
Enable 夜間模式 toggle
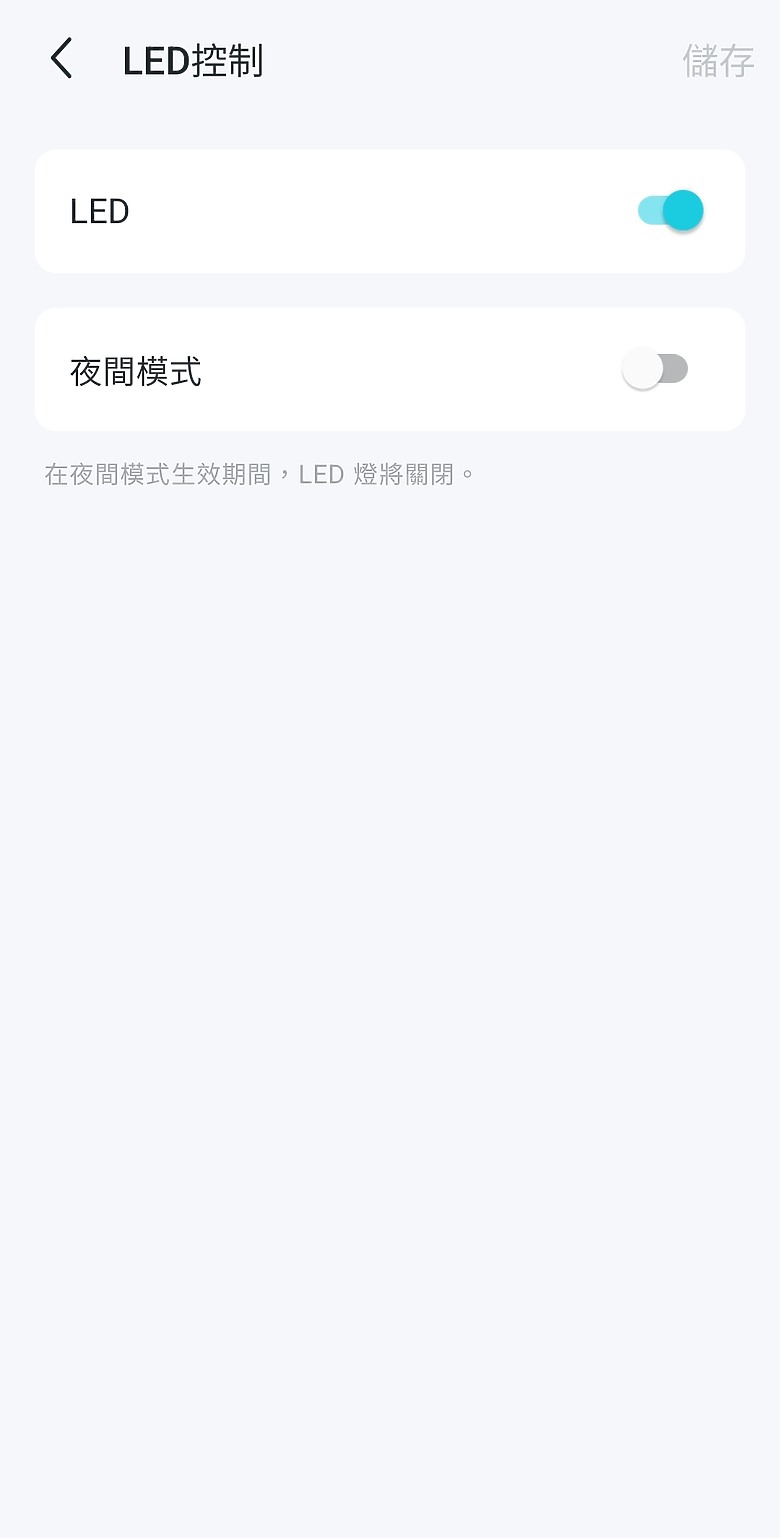[656, 370]
